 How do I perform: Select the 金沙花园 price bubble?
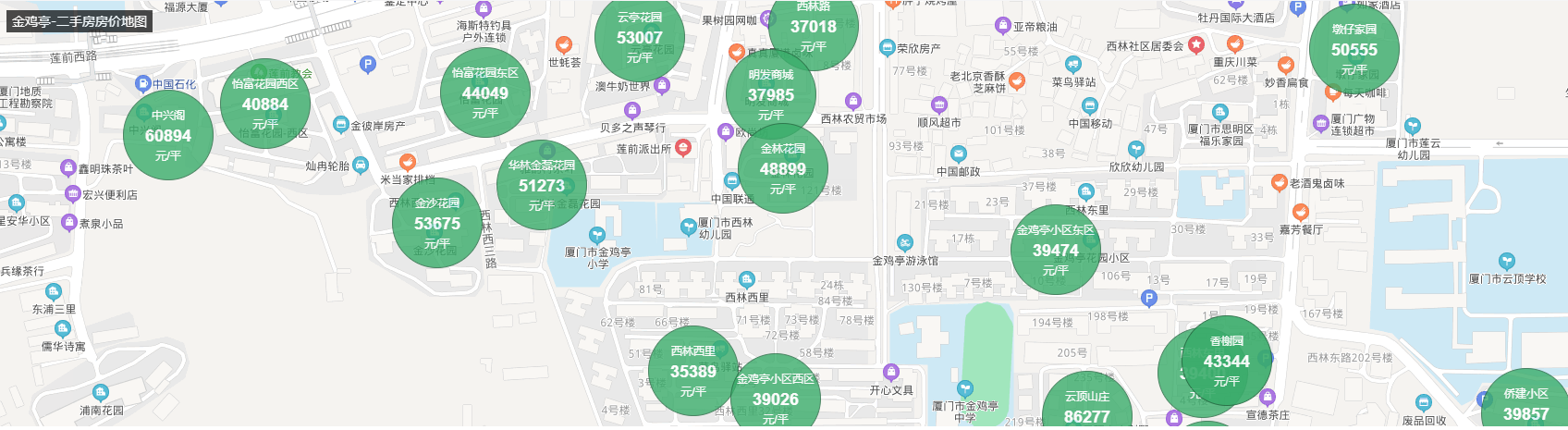437,223
